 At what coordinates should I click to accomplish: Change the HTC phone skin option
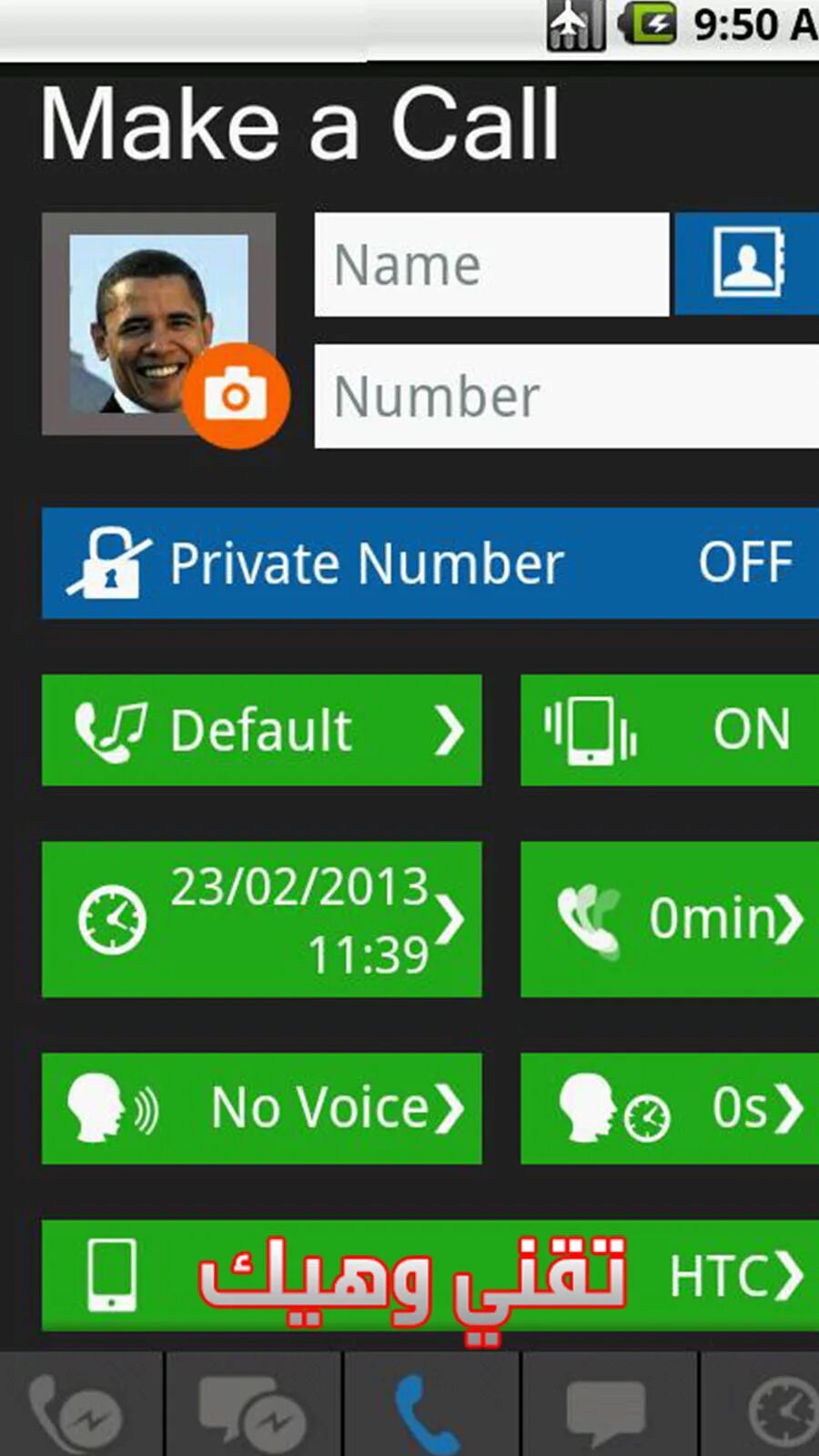point(430,1276)
